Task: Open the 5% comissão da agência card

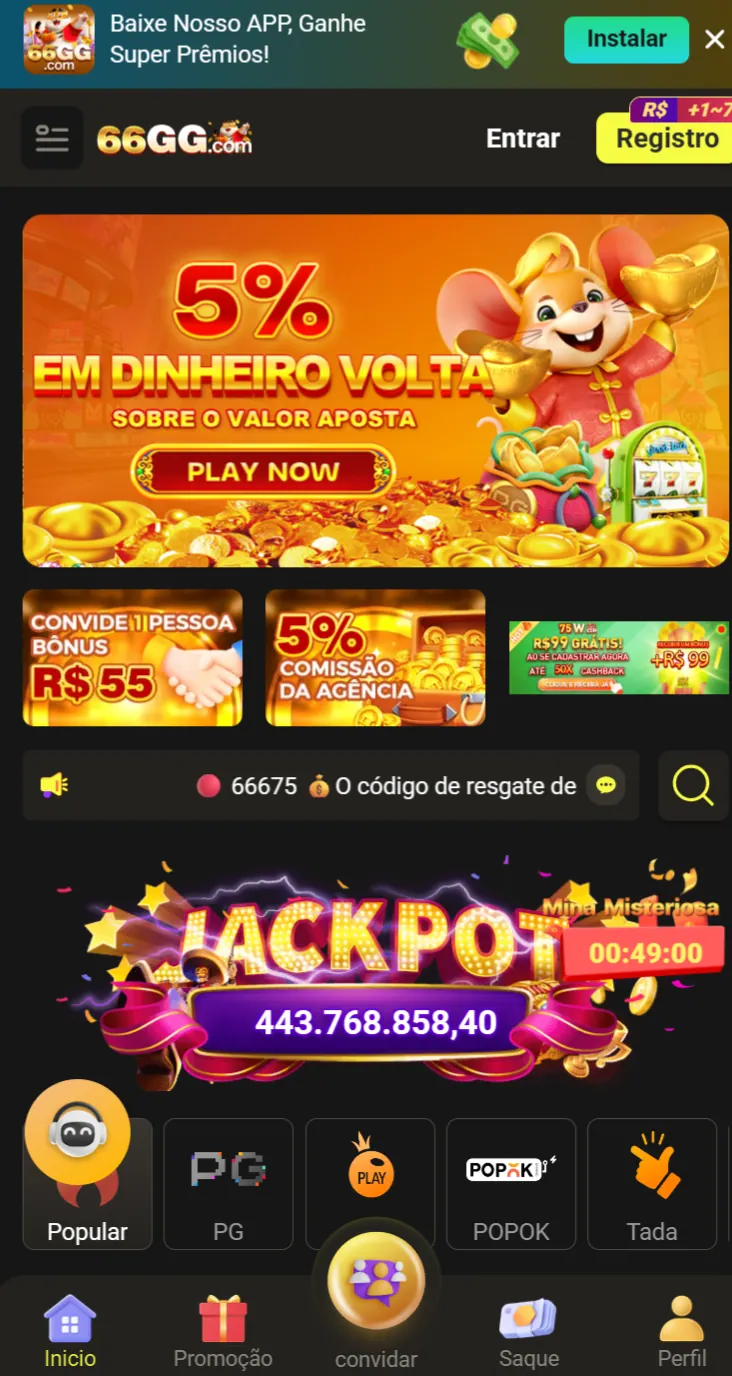Action: (375, 657)
